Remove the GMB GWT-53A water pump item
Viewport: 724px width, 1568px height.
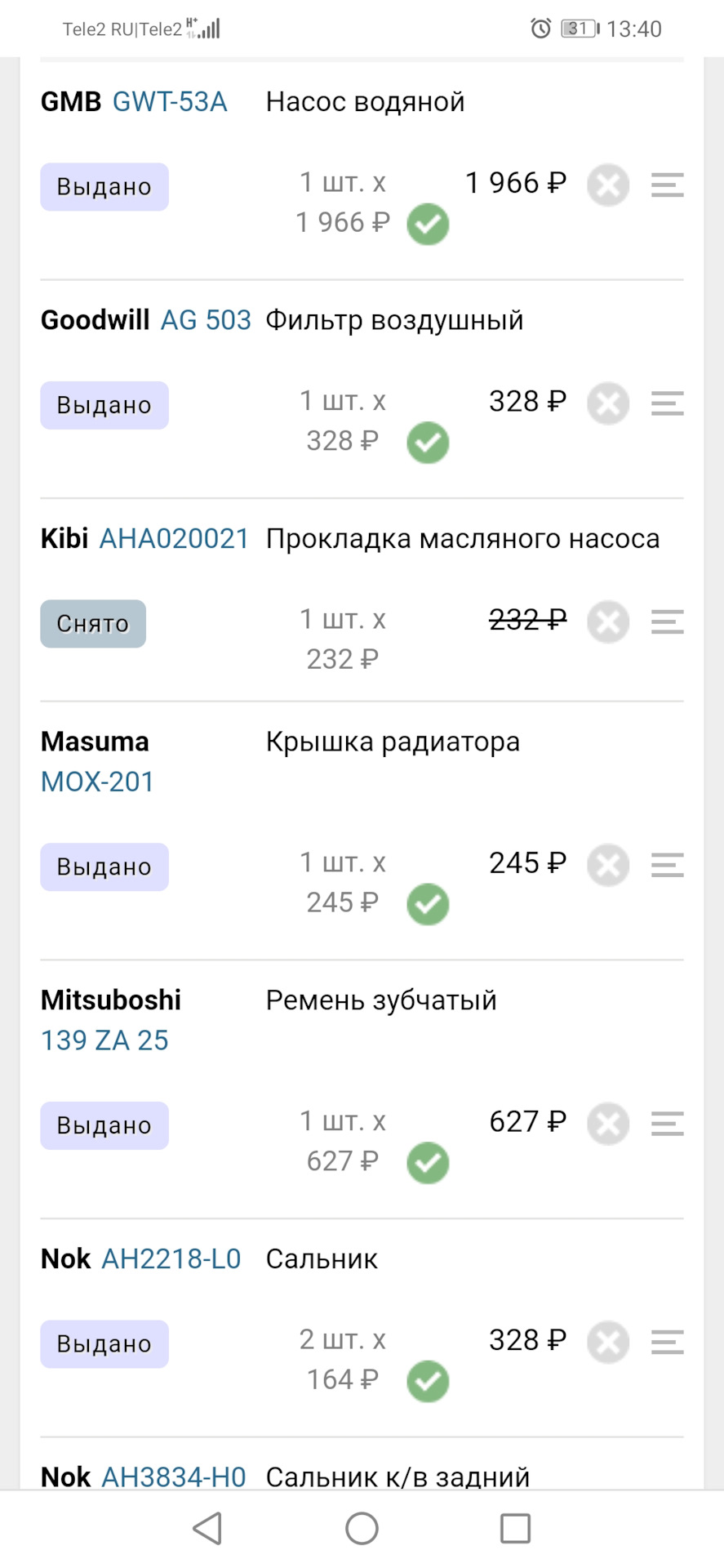tap(607, 185)
